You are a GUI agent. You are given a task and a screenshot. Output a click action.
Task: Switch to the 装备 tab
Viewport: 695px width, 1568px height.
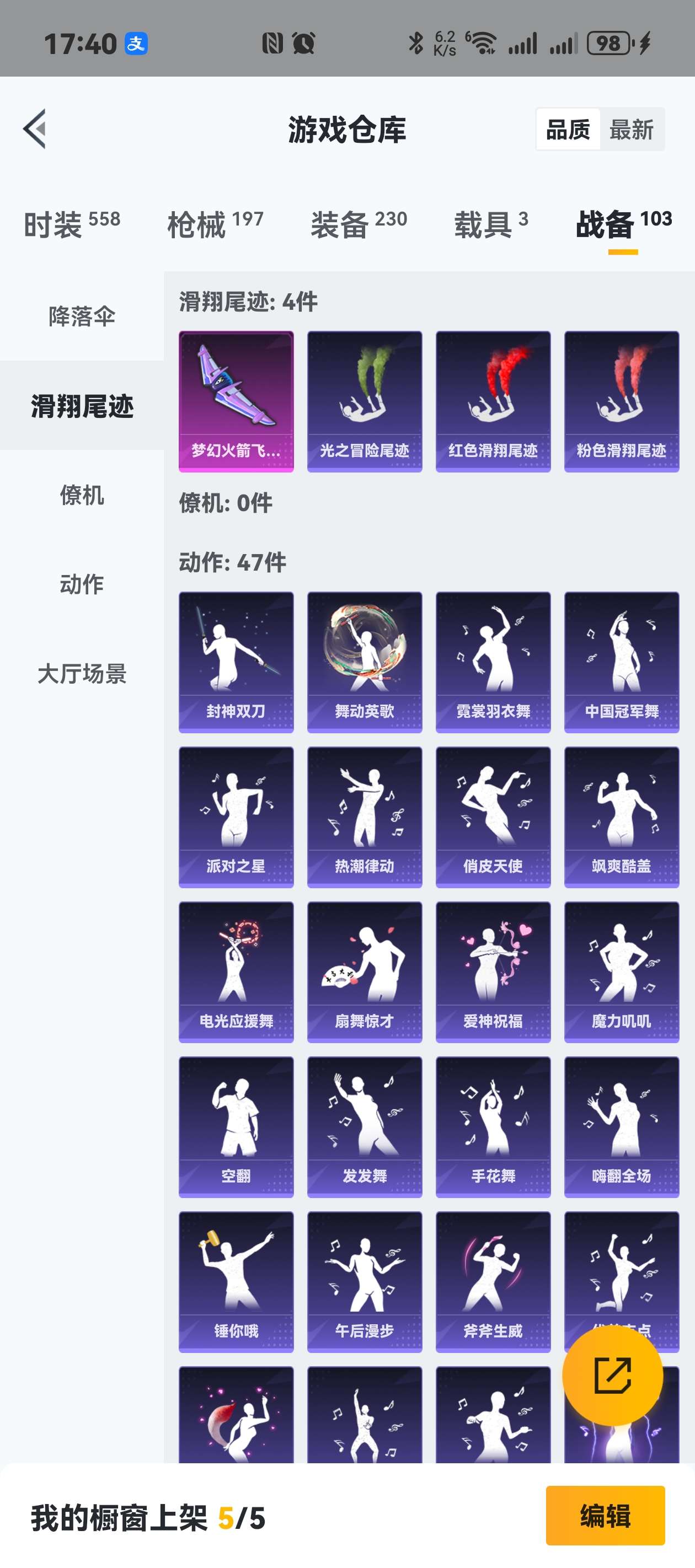tap(359, 223)
